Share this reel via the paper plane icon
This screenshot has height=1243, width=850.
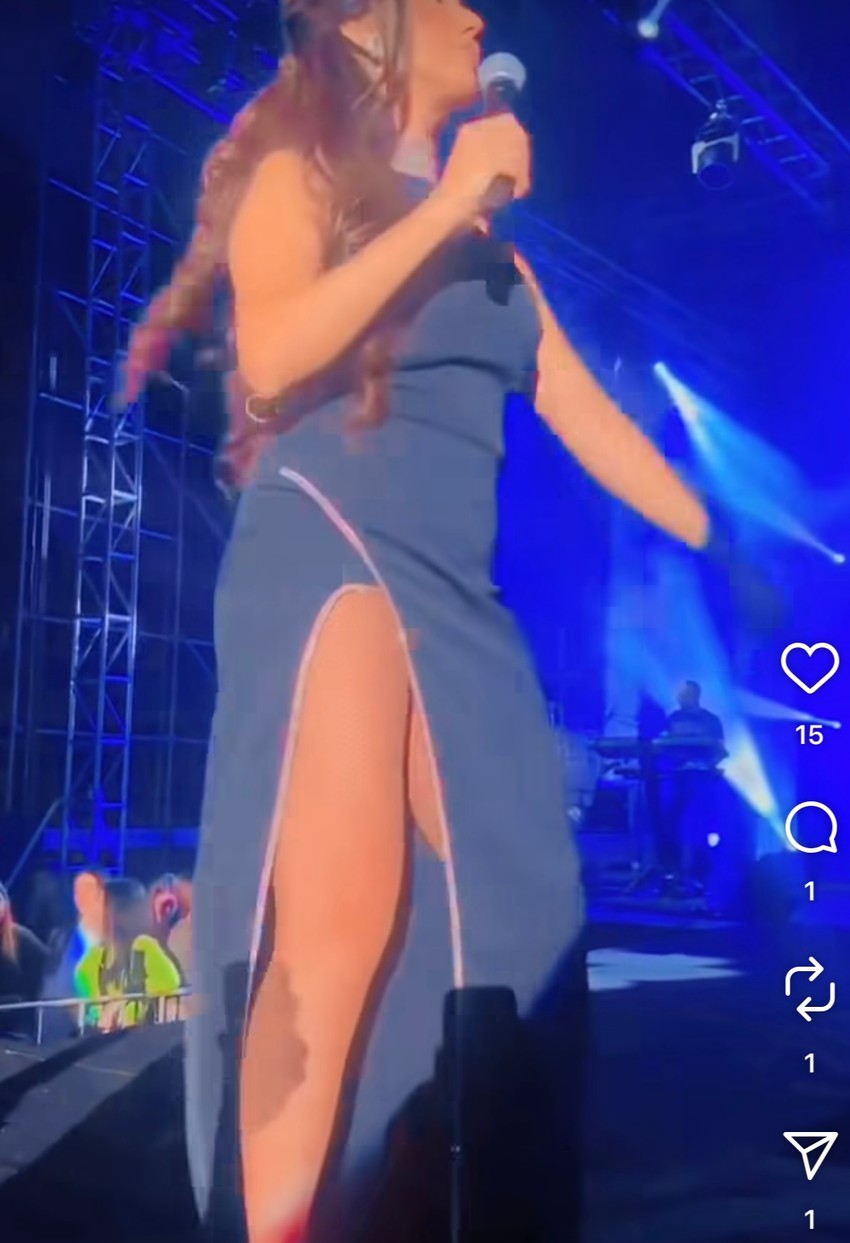click(x=809, y=1154)
